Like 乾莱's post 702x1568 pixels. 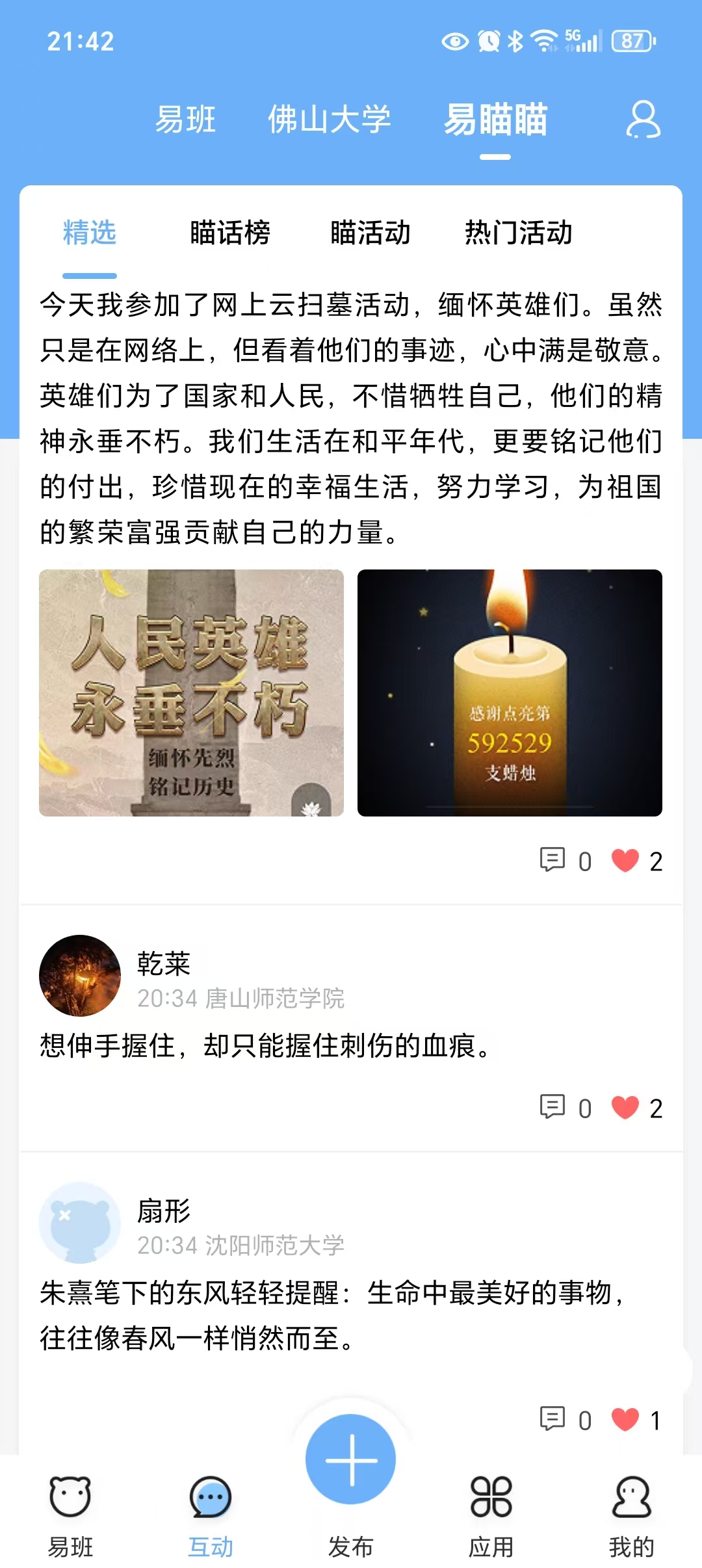(625, 1108)
